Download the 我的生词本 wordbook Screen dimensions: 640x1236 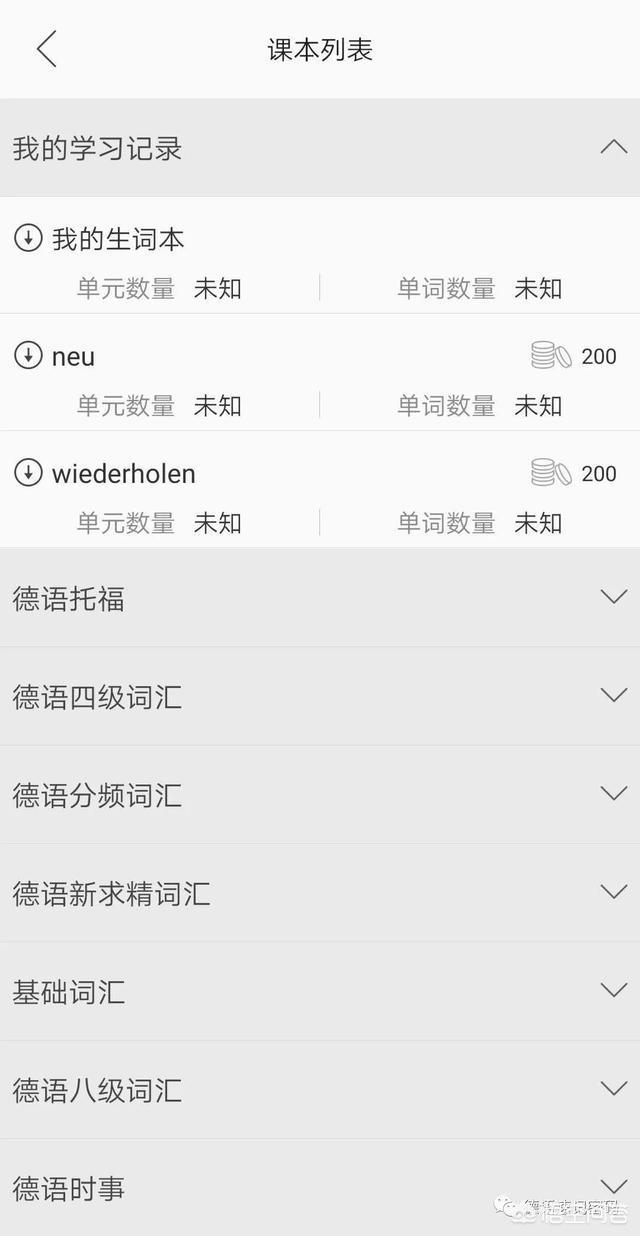pos(28,238)
